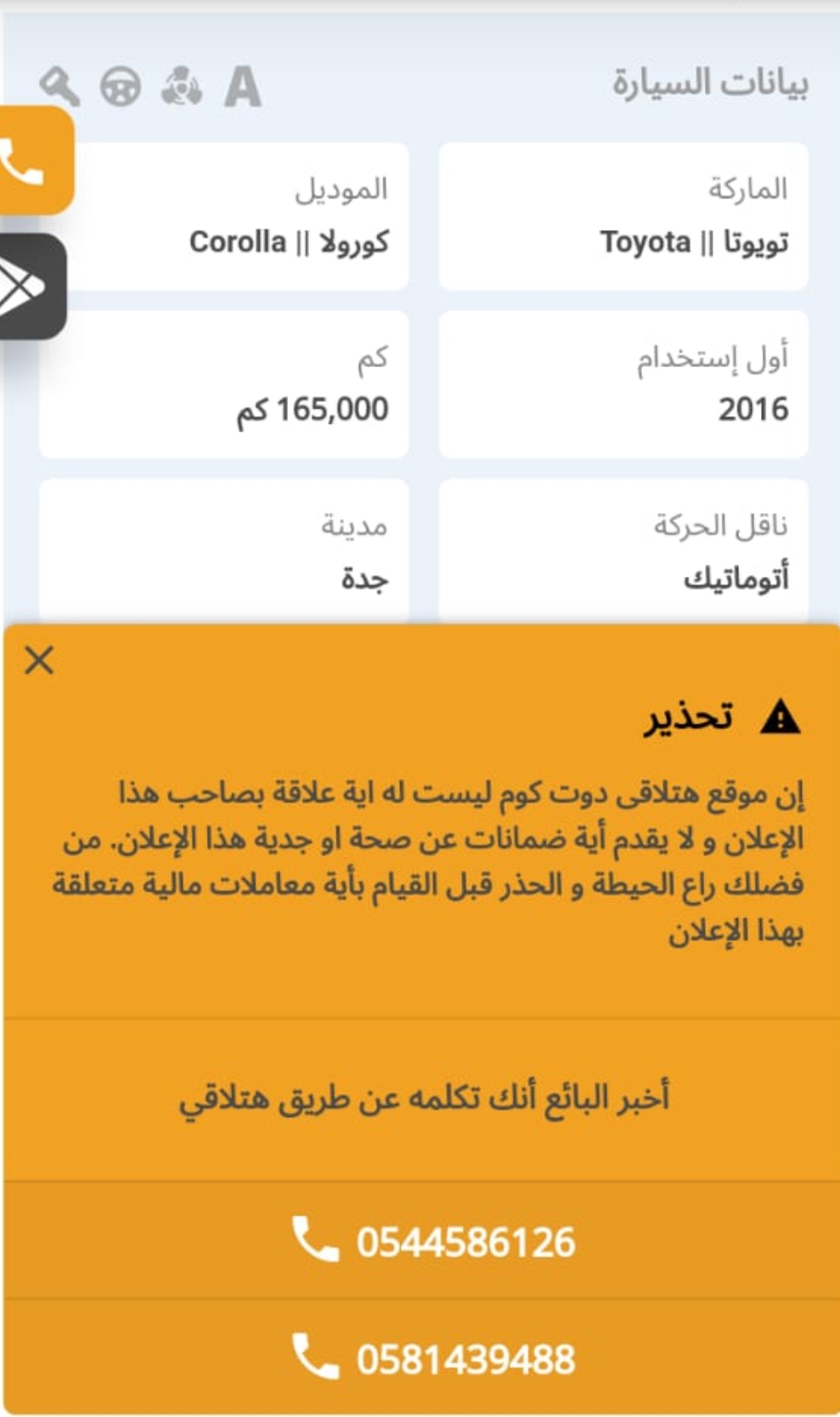Close the orange warning popup
This screenshot has height=1417, width=840.
[x=39, y=660]
